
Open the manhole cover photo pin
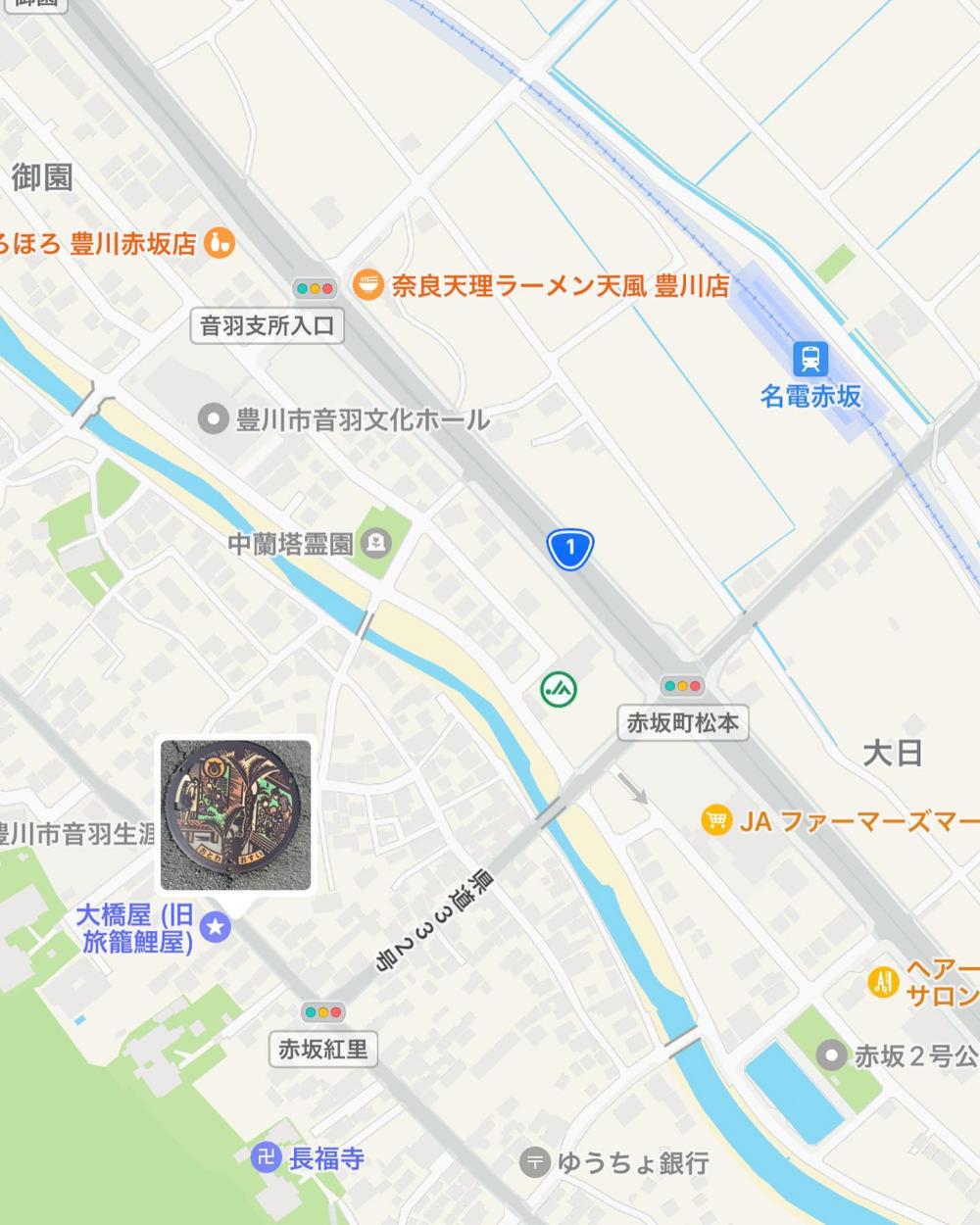point(236,815)
